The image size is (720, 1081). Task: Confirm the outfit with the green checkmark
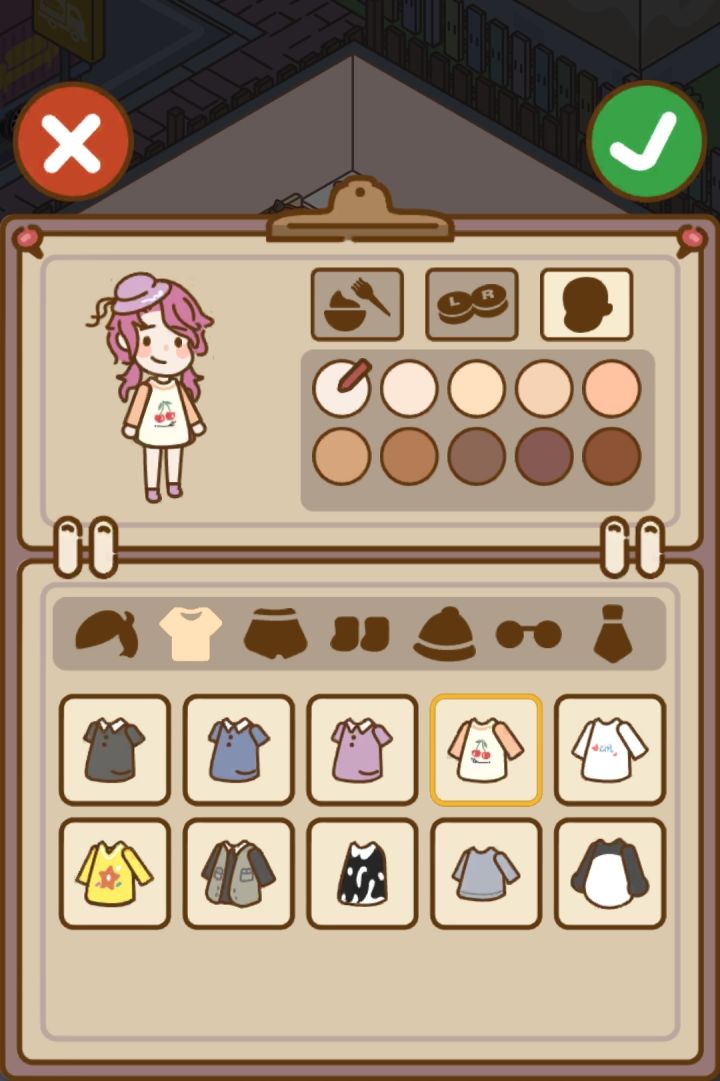[x=646, y=141]
